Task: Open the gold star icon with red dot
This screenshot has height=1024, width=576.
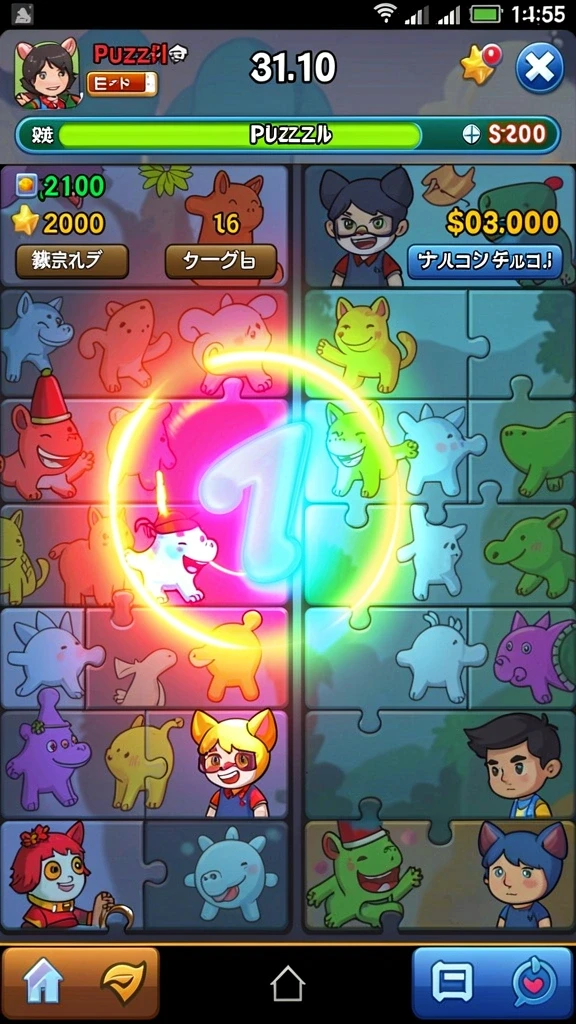Action: (481, 65)
